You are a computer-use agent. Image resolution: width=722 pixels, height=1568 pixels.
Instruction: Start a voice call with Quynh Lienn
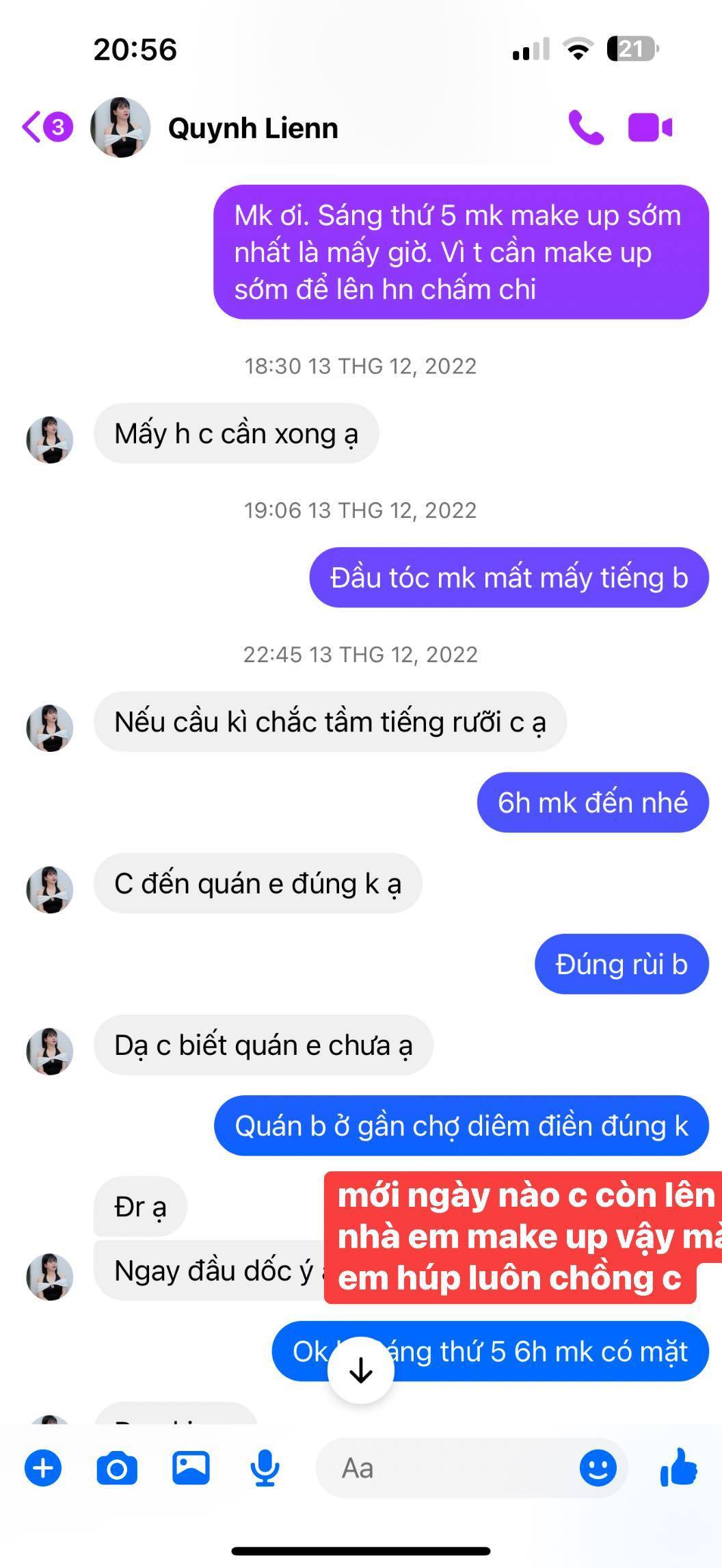586,127
